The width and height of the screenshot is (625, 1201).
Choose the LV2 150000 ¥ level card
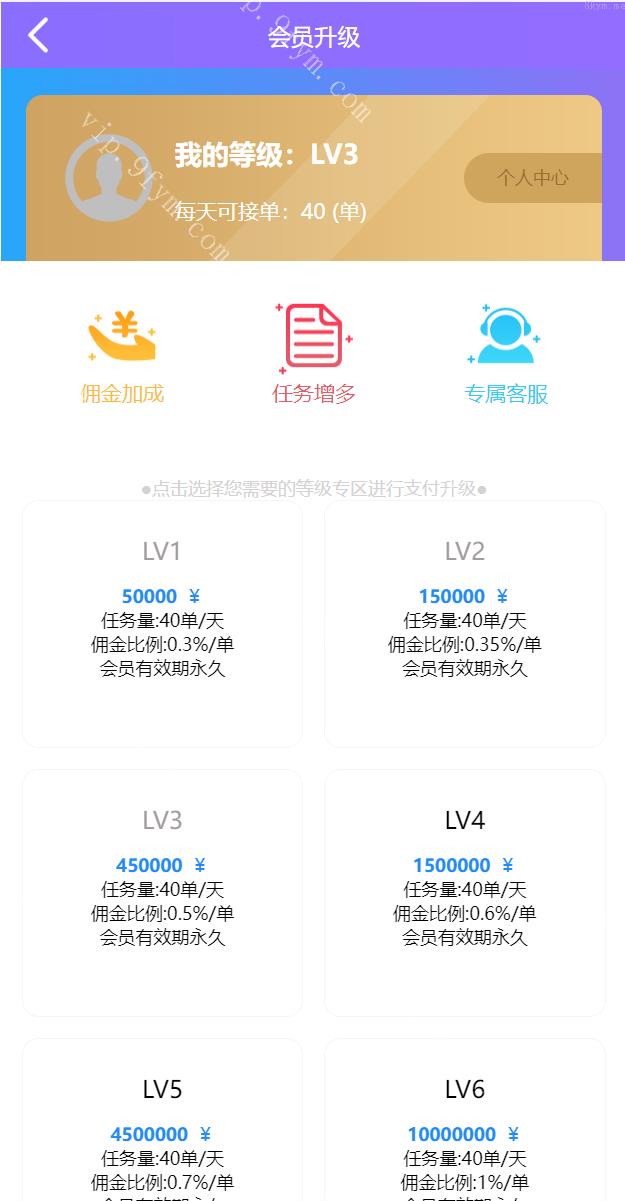tap(465, 624)
